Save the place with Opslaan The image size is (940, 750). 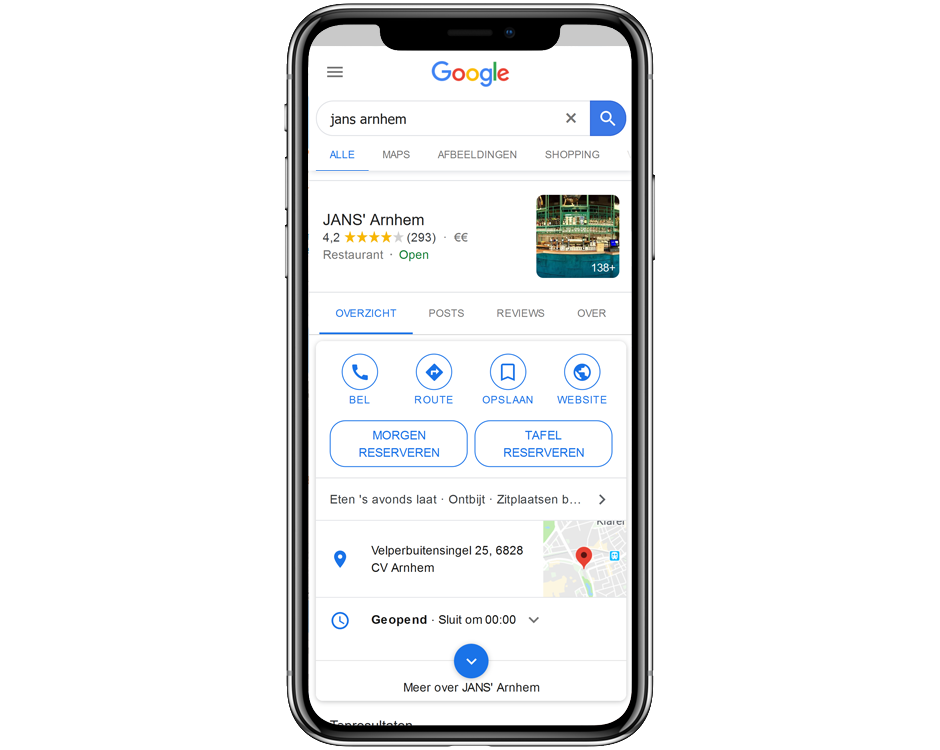click(508, 373)
